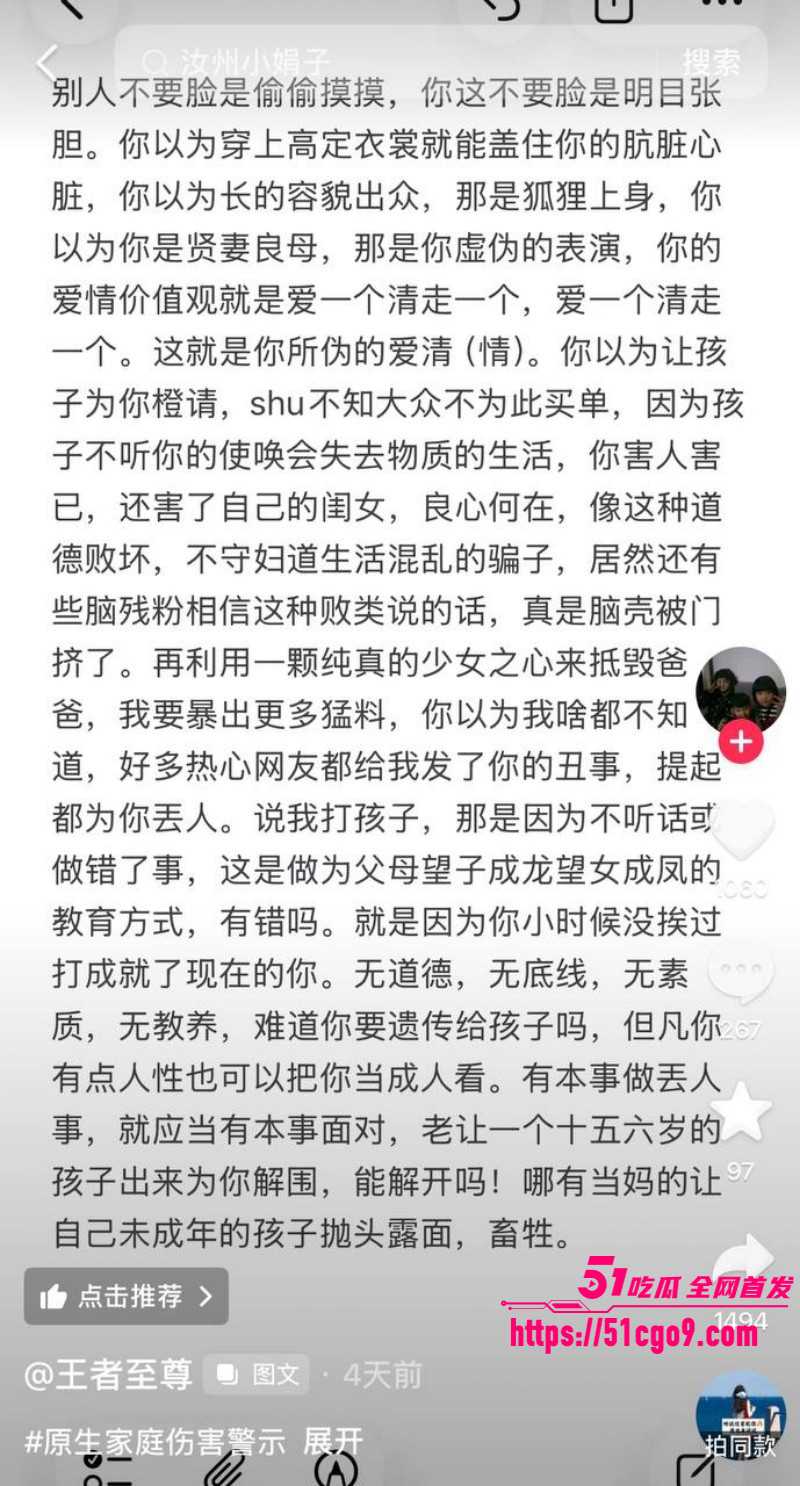Favorite the post with the star icon
The image size is (800, 1486).
click(x=741, y=1112)
